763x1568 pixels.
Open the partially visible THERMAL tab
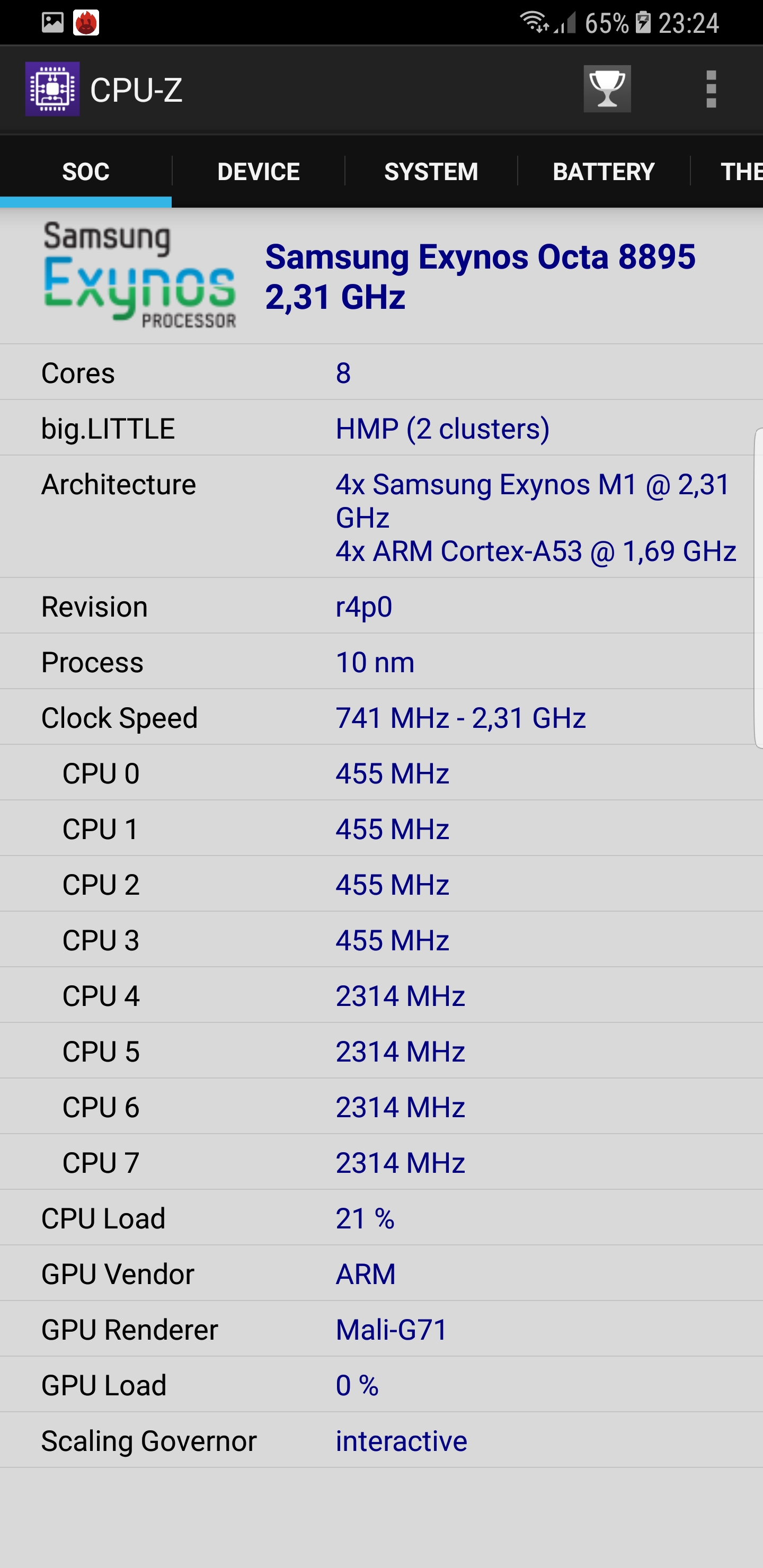[727, 172]
